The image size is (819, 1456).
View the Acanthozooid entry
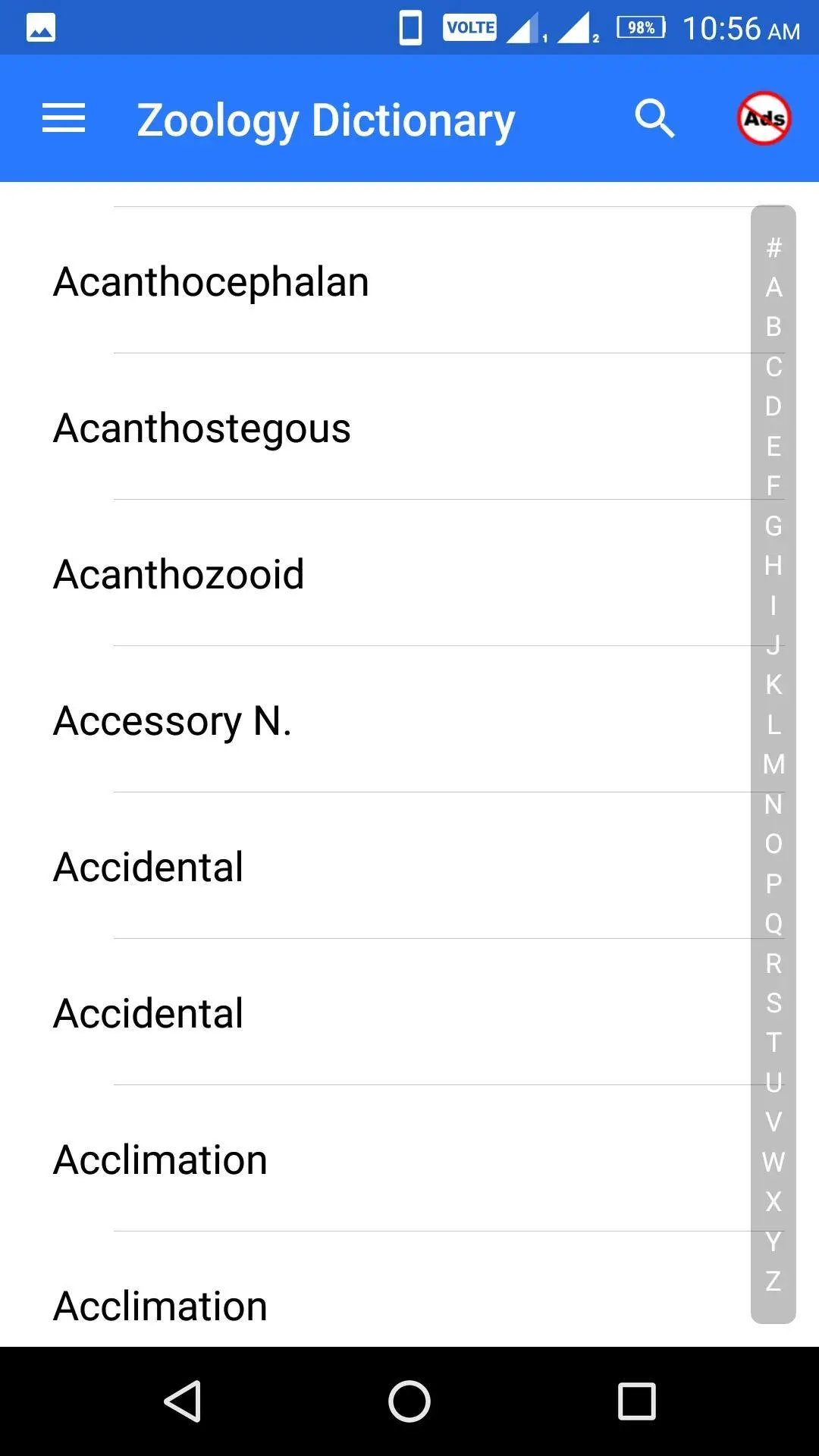point(179,575)
